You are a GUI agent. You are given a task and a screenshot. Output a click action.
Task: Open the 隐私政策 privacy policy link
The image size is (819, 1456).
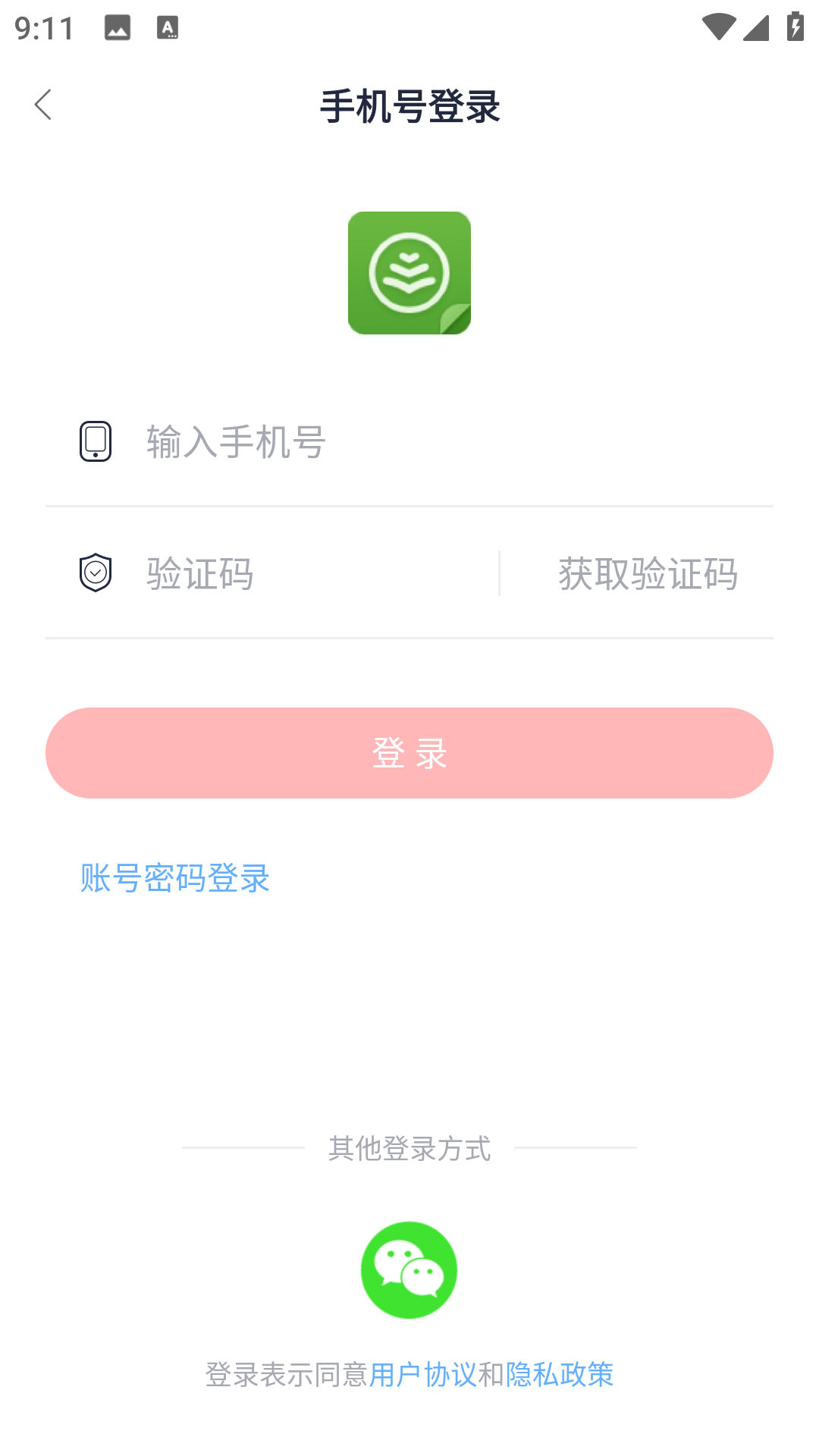560,1374
